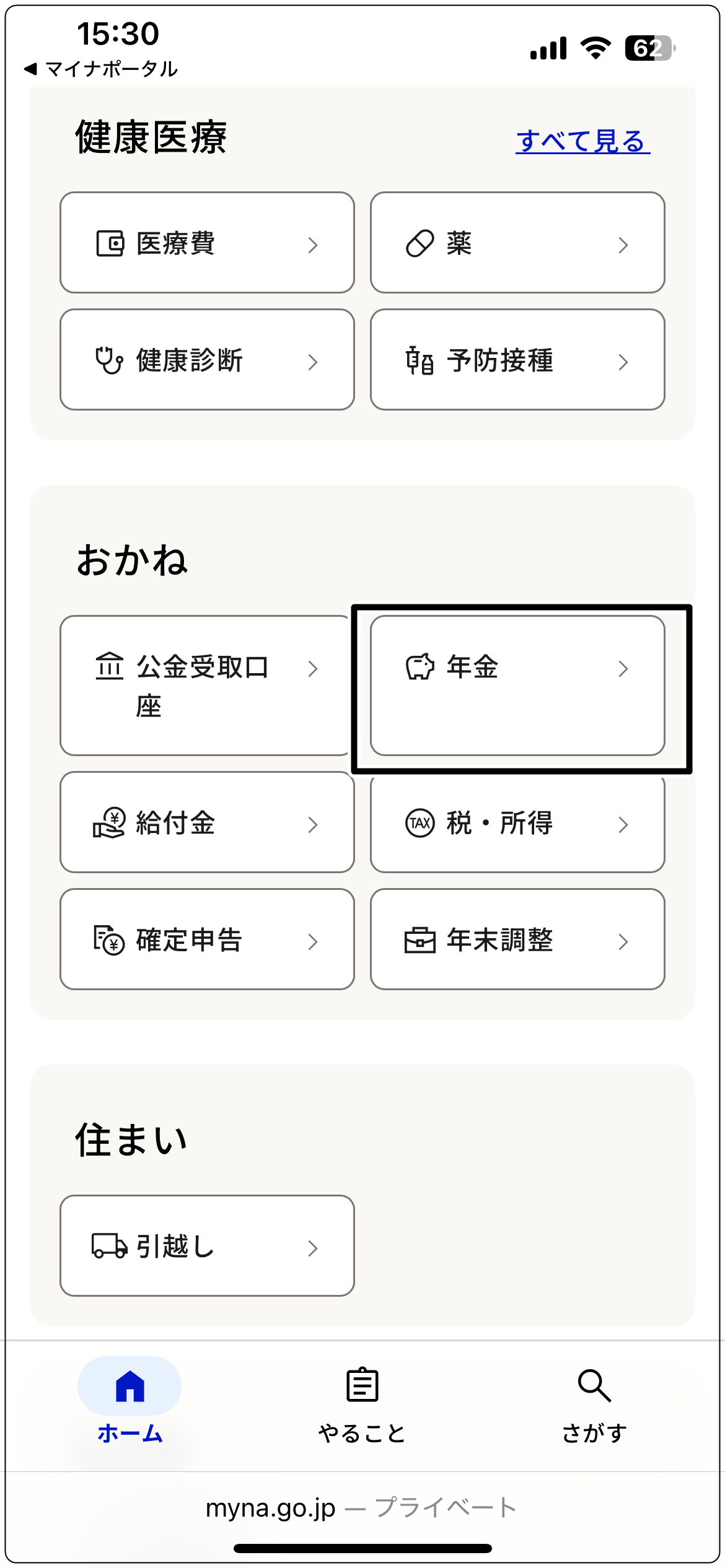Open 予防接種 records
This screenshot has width=725, height=1568.
(517, 360)
